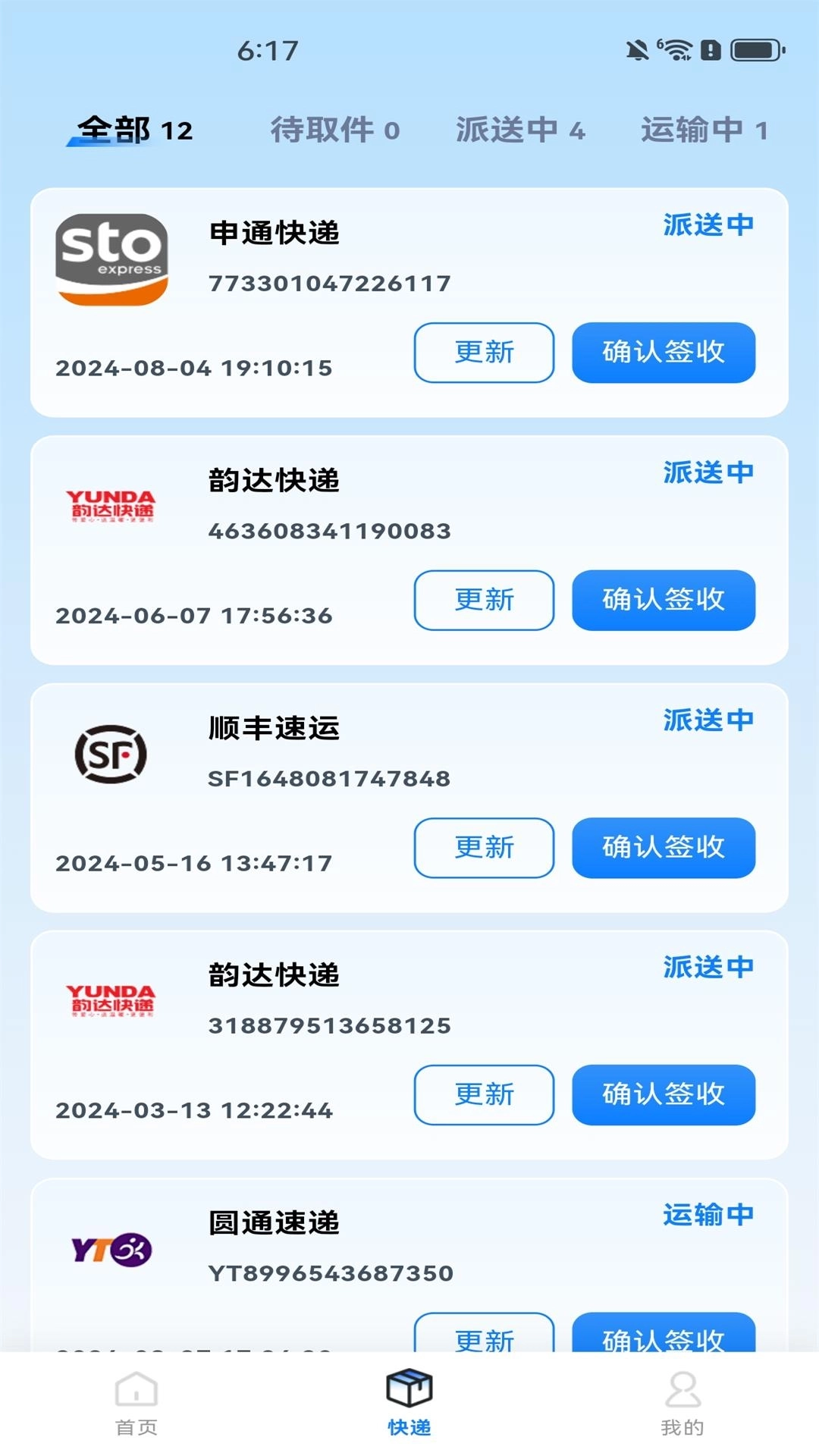Click the 派送中 status label on STO parcel
Image resolution: width=819 pixels, height=1456 pixels.
pyautogui.click(x=708, y=225)
